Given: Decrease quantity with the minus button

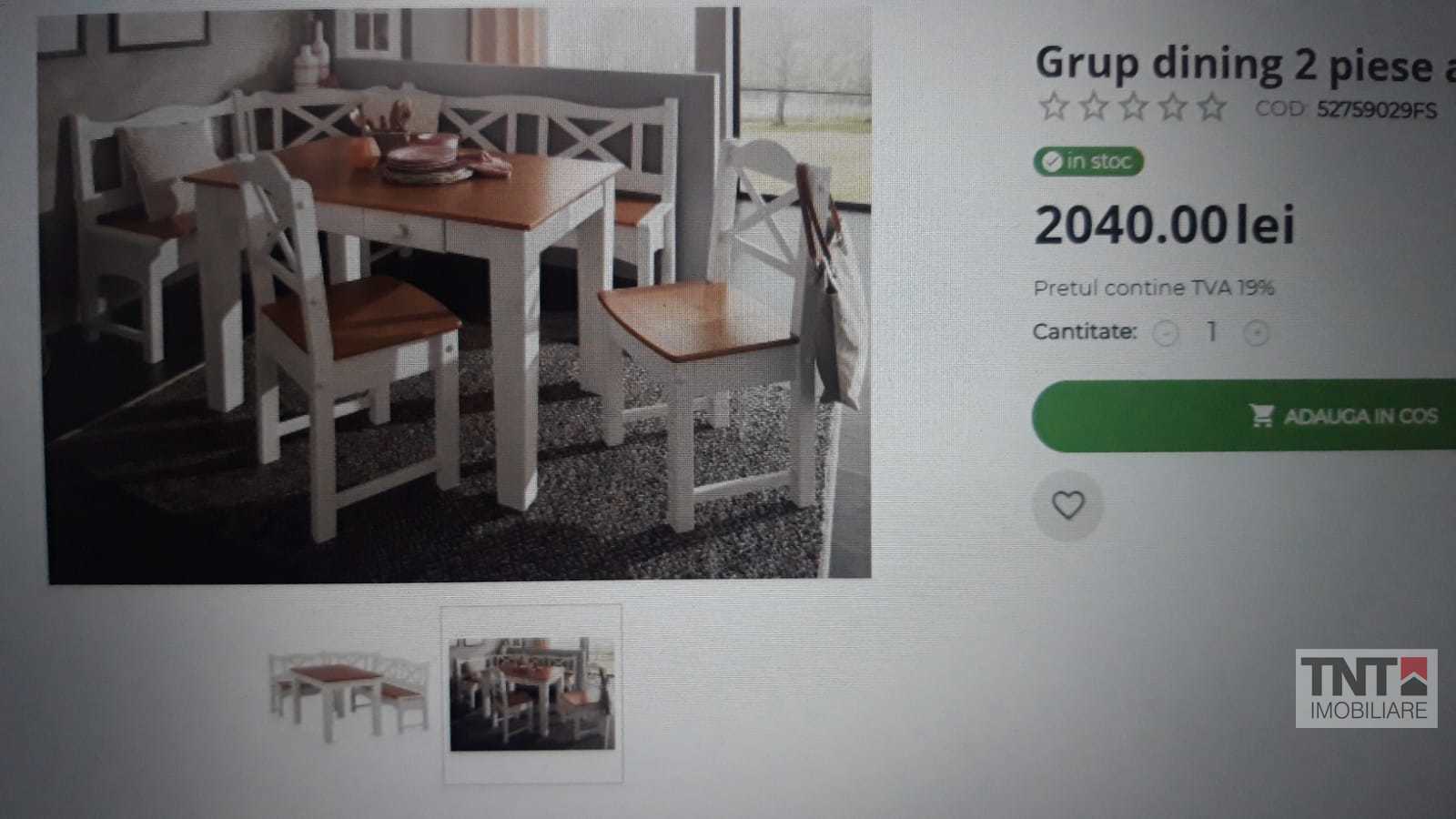Looking at the screenshot, I should coord(1165,333).
